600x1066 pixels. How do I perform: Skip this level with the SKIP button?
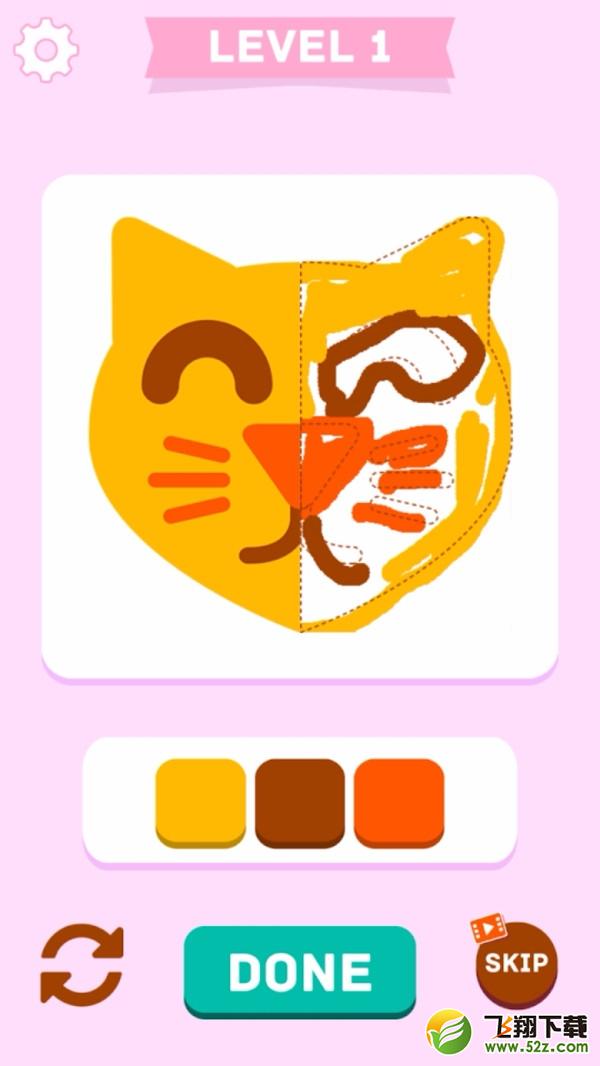click(516, 962)
